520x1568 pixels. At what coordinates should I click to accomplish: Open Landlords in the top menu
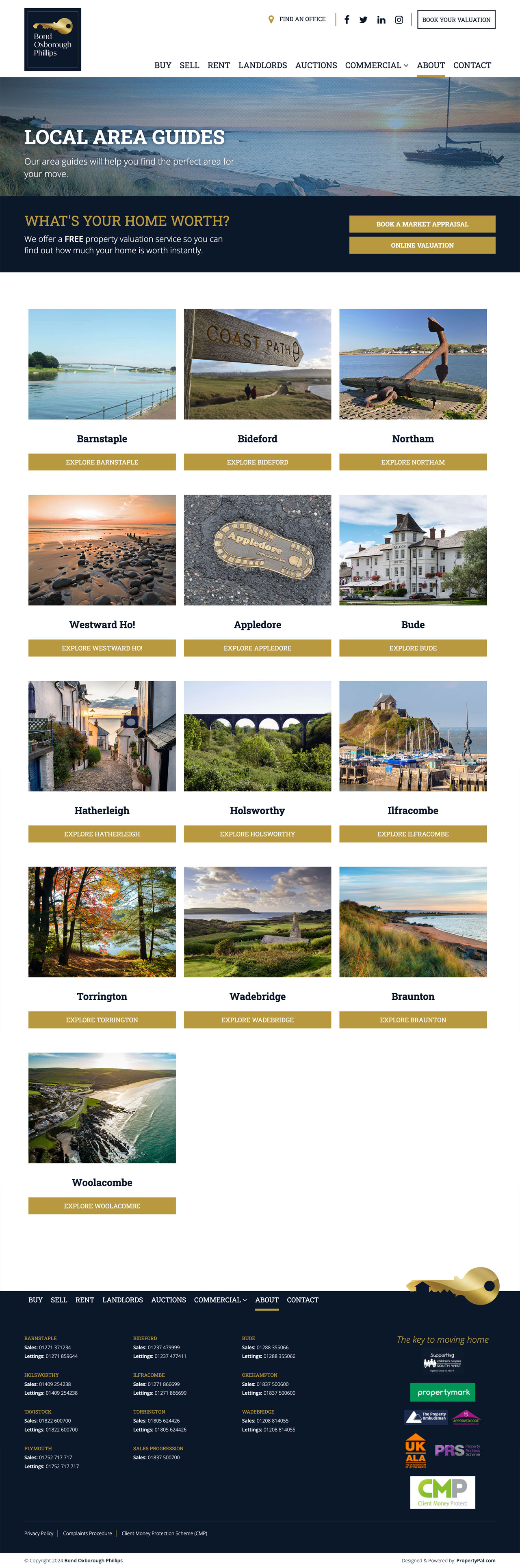click(x=262, y=65)
